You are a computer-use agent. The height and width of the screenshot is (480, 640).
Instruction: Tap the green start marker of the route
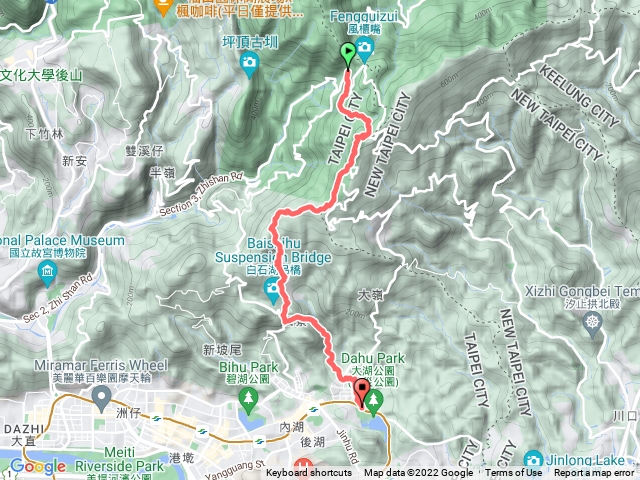[x=348, y=55]
